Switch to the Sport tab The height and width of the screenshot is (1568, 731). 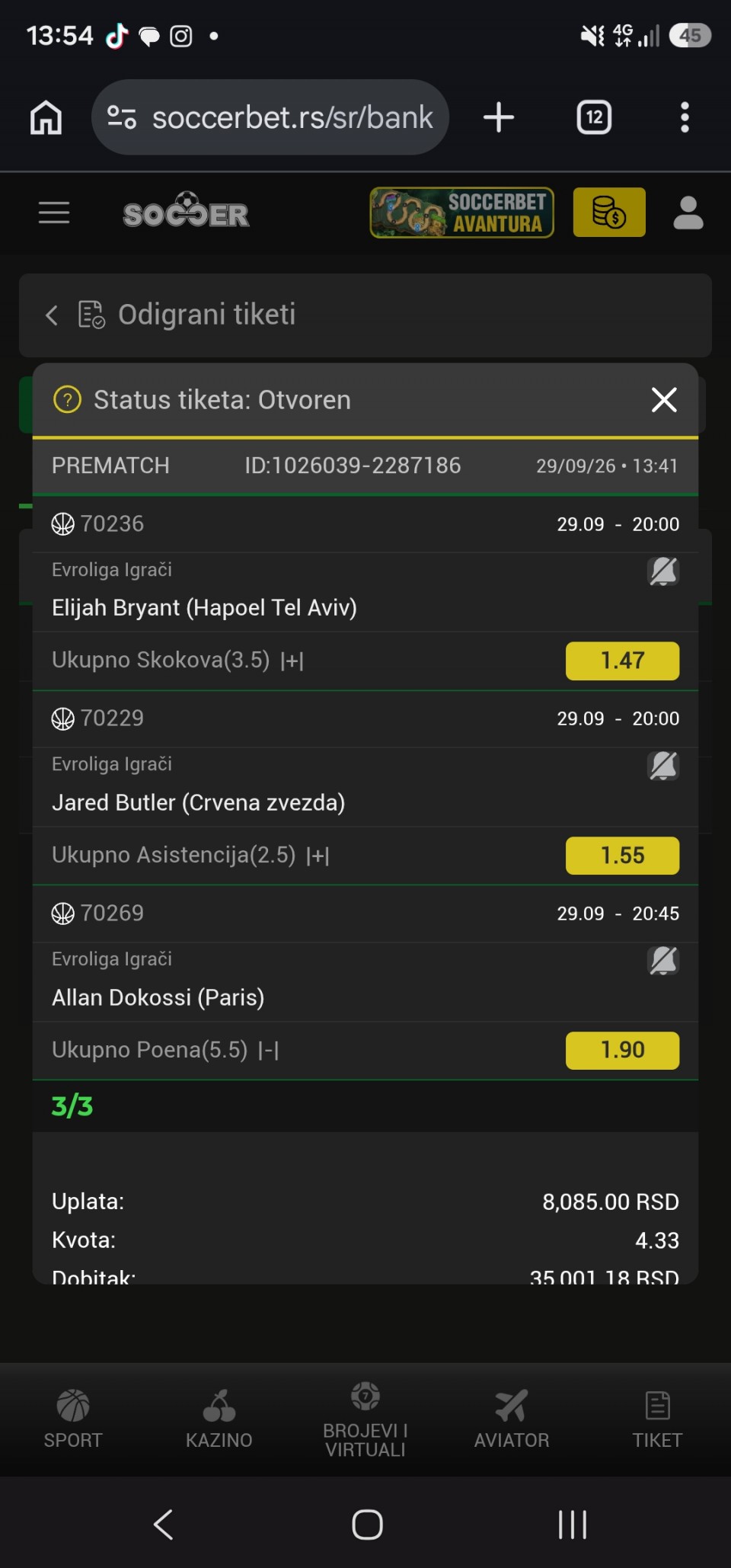[x=73, y=1420]
